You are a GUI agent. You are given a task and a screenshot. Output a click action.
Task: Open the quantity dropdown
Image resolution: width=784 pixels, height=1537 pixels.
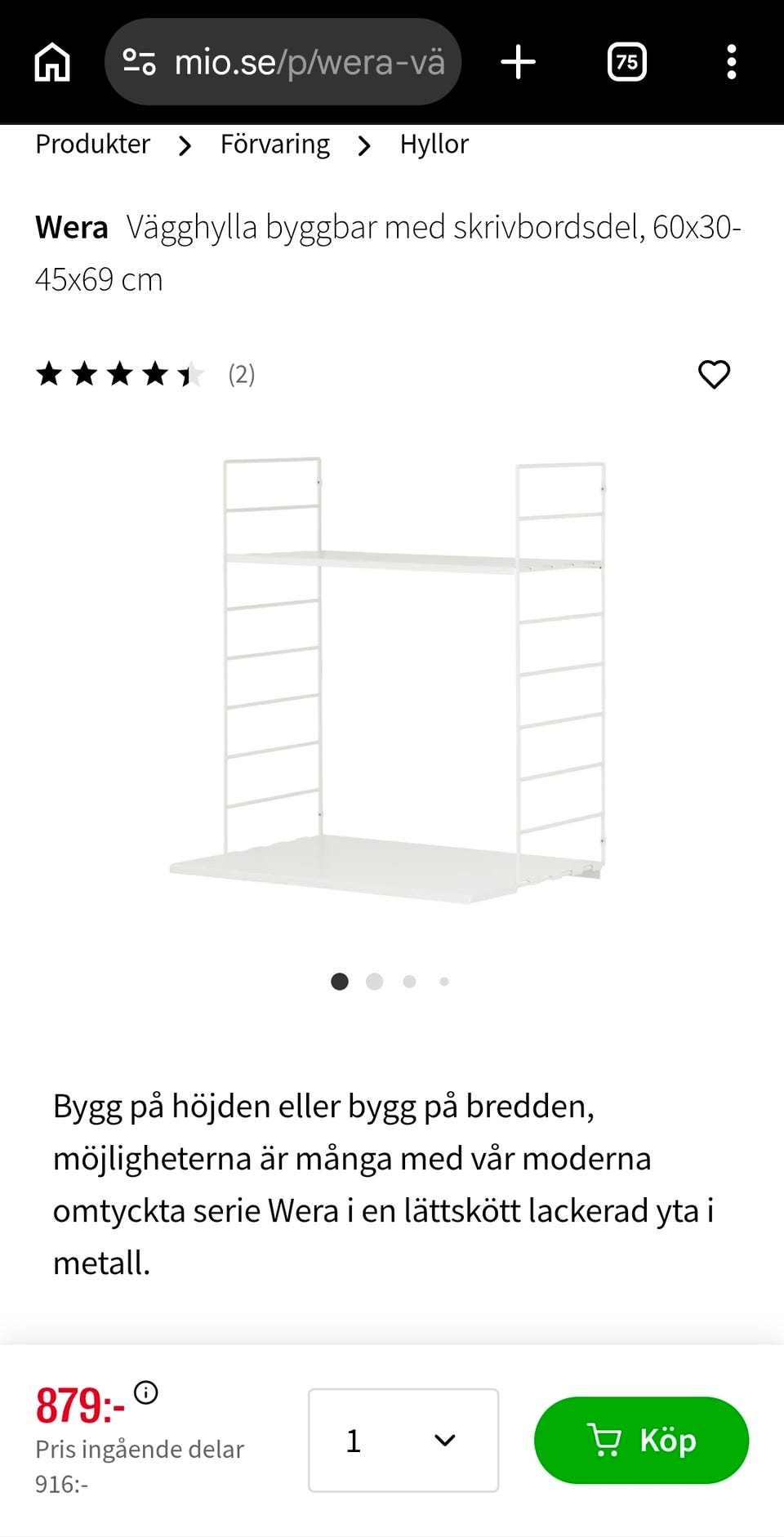pos(403,1440)
